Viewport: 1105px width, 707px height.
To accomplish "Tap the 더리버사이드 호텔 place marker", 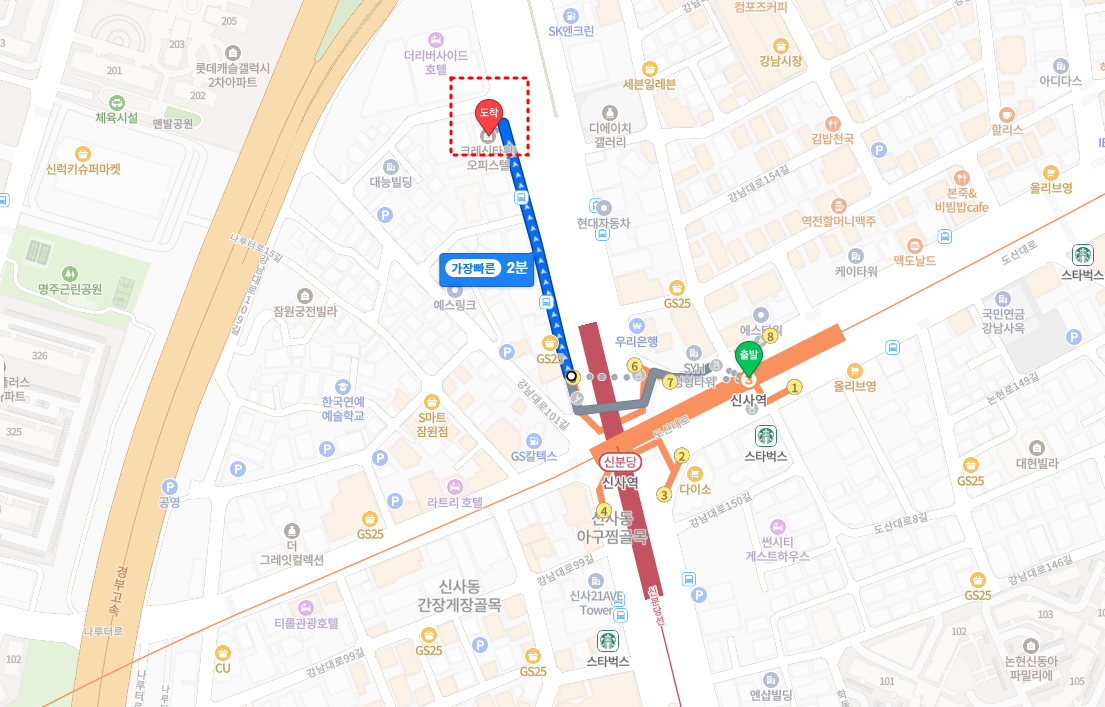I will (x=435, y=36).
